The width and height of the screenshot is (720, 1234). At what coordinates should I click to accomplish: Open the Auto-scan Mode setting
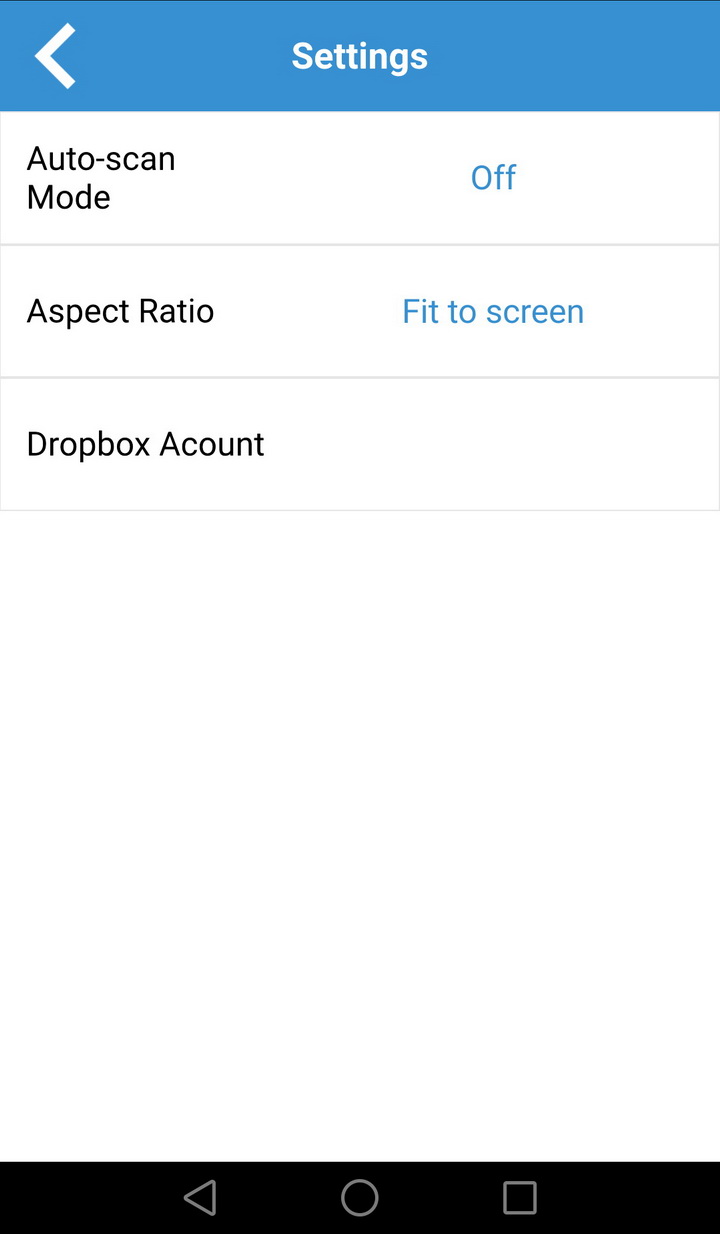(360, 178)
